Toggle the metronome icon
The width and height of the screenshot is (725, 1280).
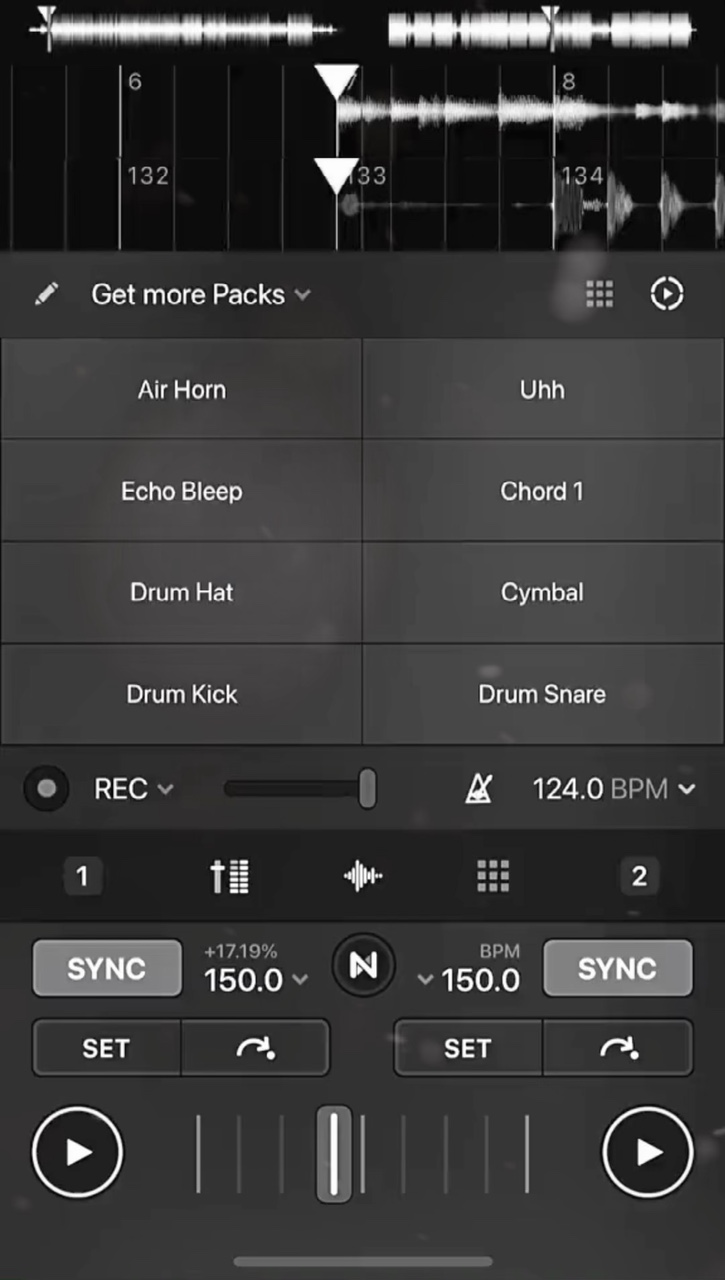479,789
